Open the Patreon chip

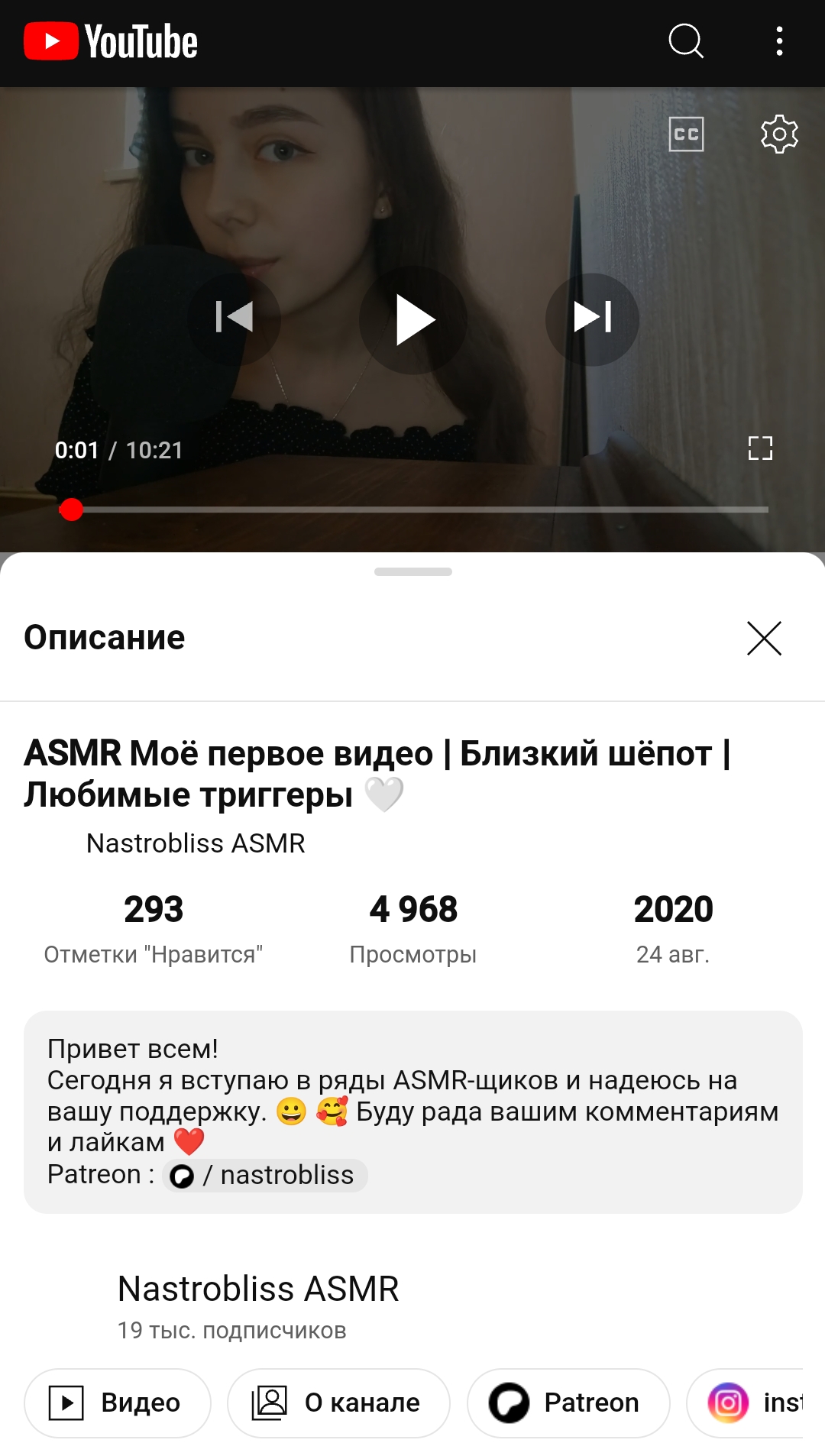[568, 1403]
